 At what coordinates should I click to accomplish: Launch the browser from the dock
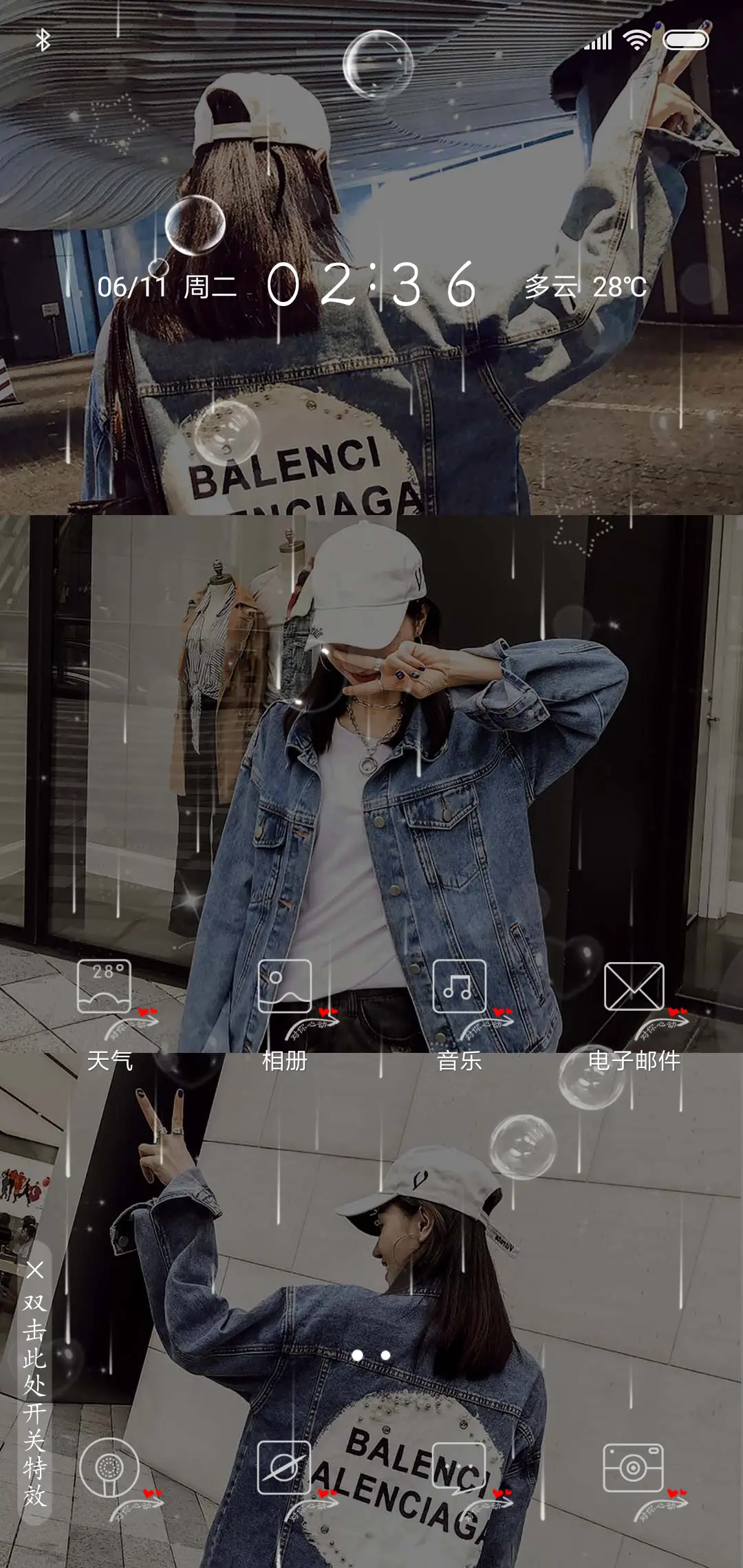283,1469
